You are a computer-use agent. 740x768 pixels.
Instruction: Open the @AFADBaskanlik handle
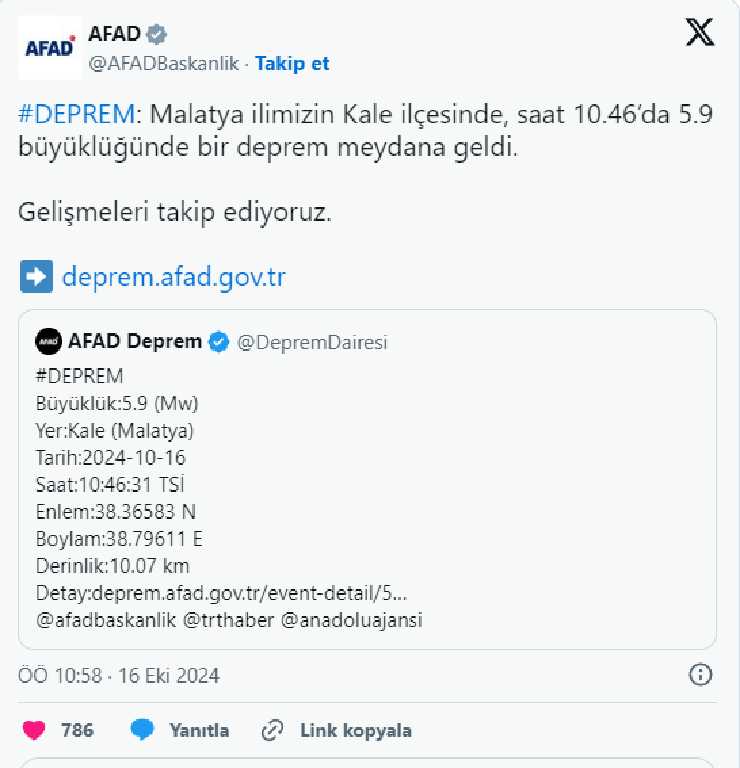[165, 63]
